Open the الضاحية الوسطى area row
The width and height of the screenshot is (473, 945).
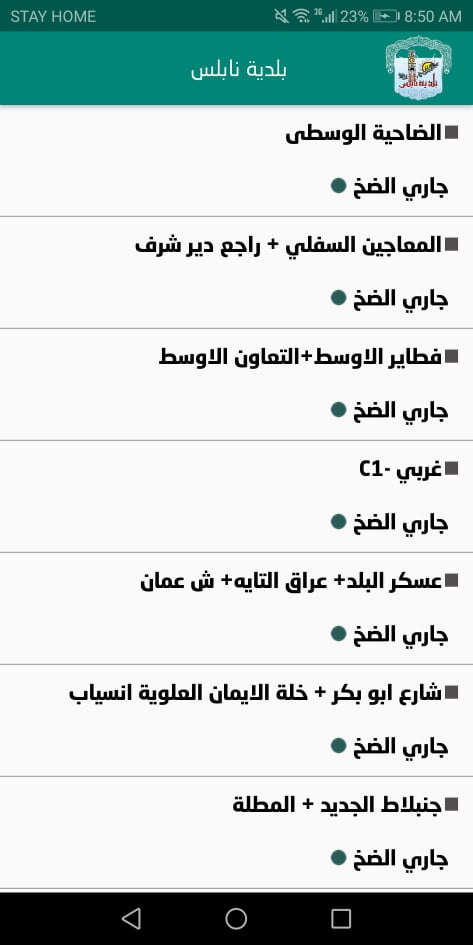click(236, 161)
